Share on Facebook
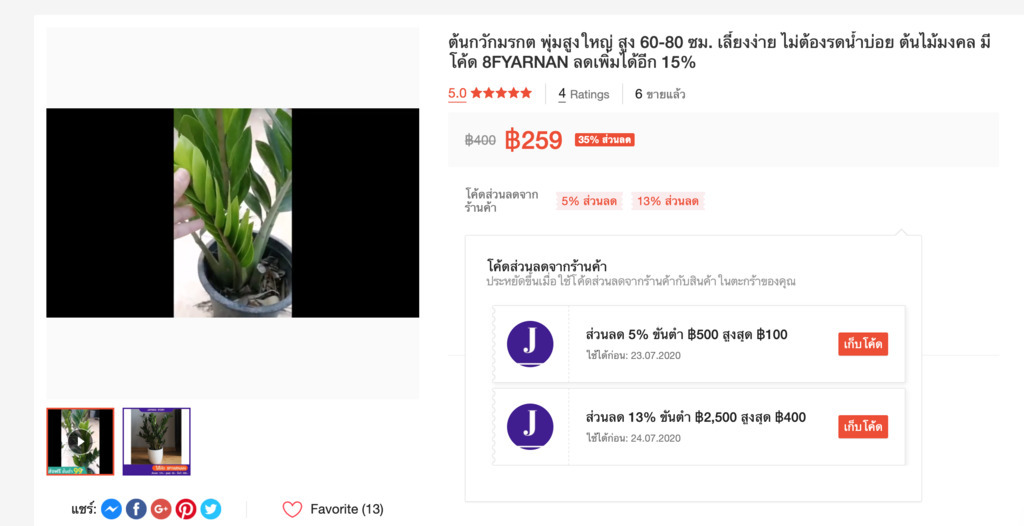Image resolution: width=1024 pixels, height=526 pixels. click(x=136, y=509)
